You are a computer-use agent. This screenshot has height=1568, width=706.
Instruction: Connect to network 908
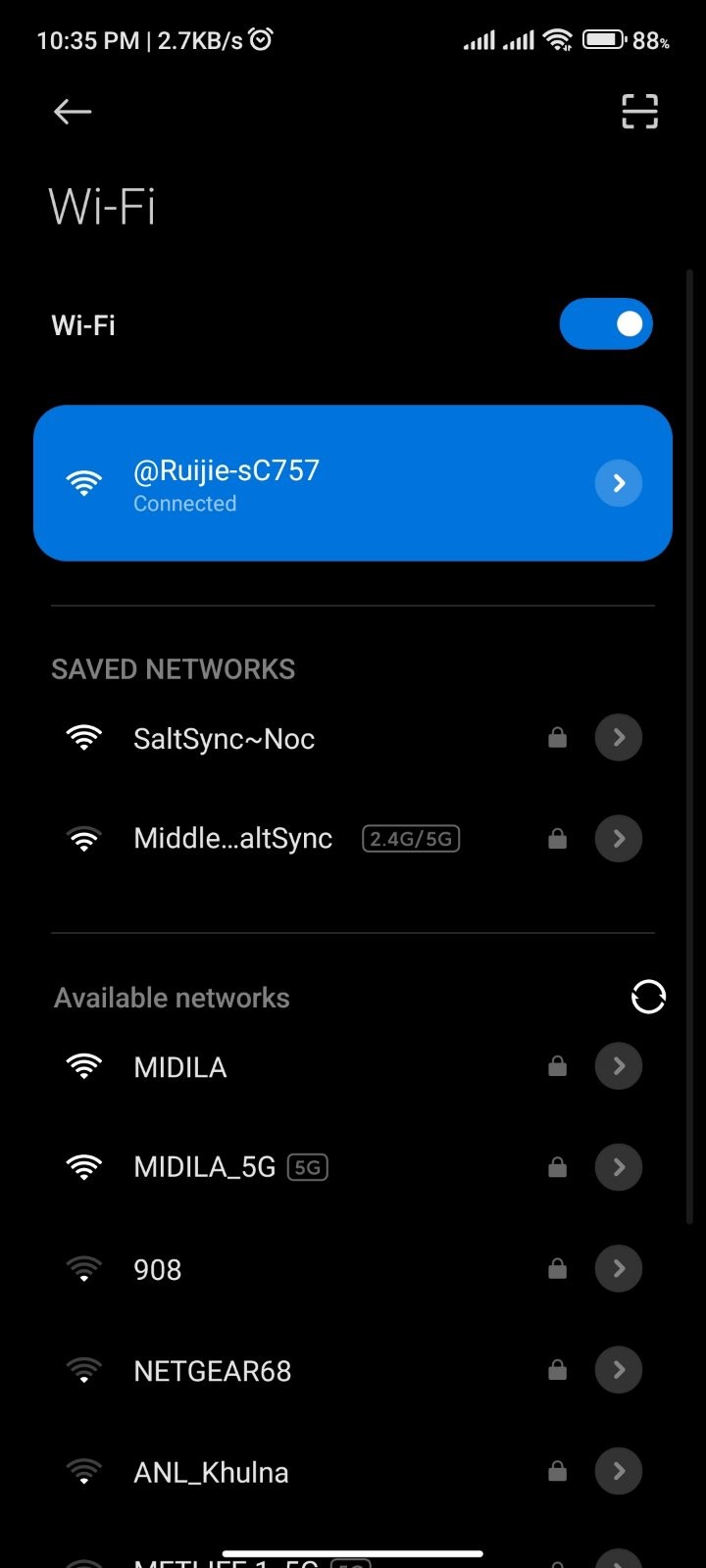coord(158,1270)
